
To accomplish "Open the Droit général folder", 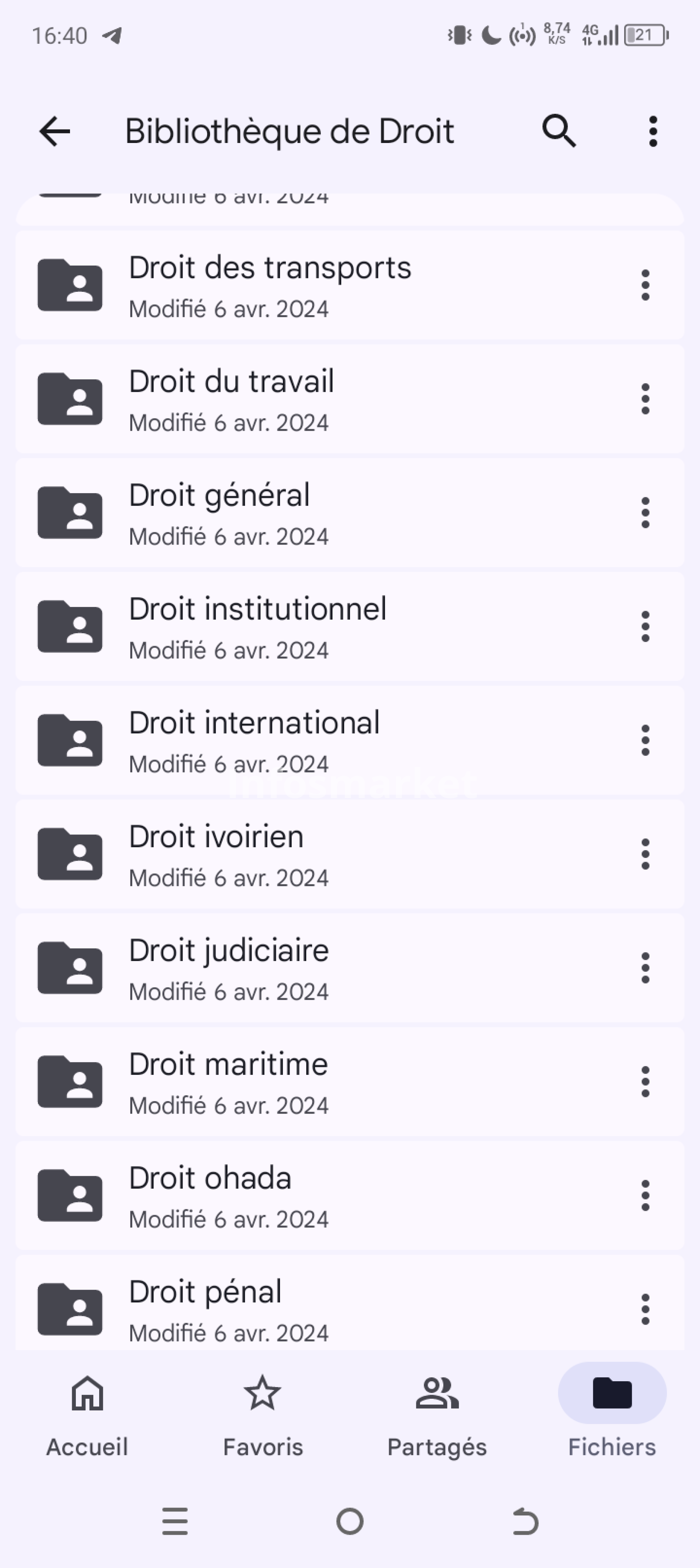I will pos(219,512).
